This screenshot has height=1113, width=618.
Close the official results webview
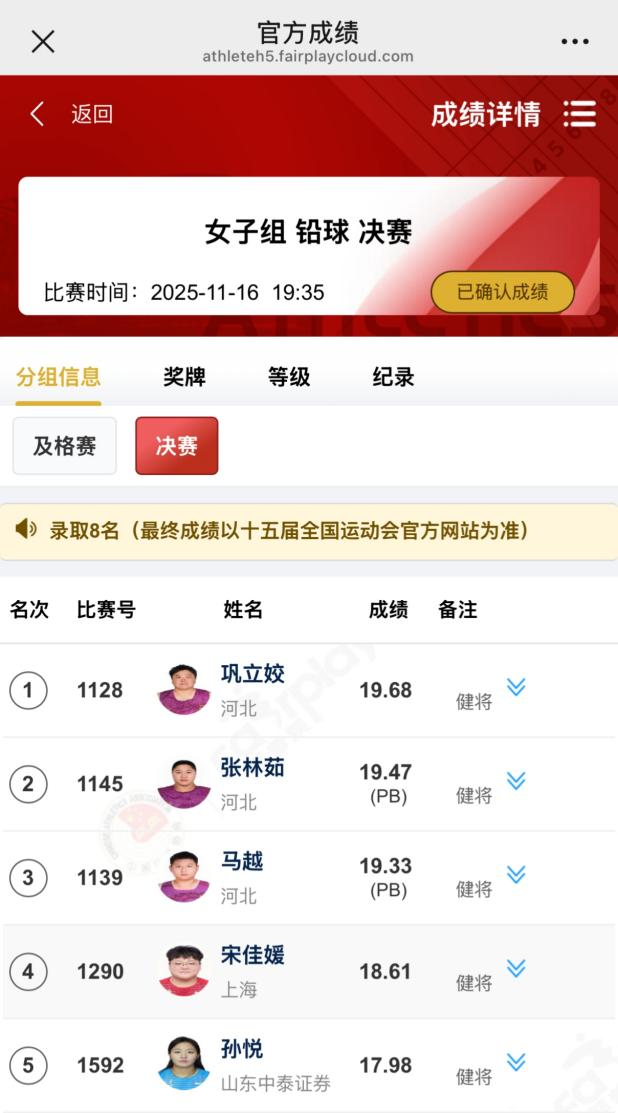pyautogui.click(x=43, y=41)
